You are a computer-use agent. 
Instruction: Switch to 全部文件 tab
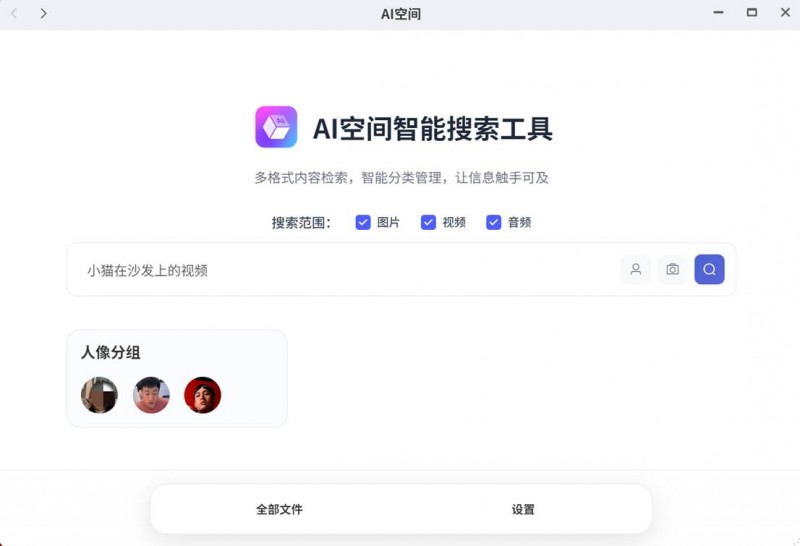pos(279,509)
